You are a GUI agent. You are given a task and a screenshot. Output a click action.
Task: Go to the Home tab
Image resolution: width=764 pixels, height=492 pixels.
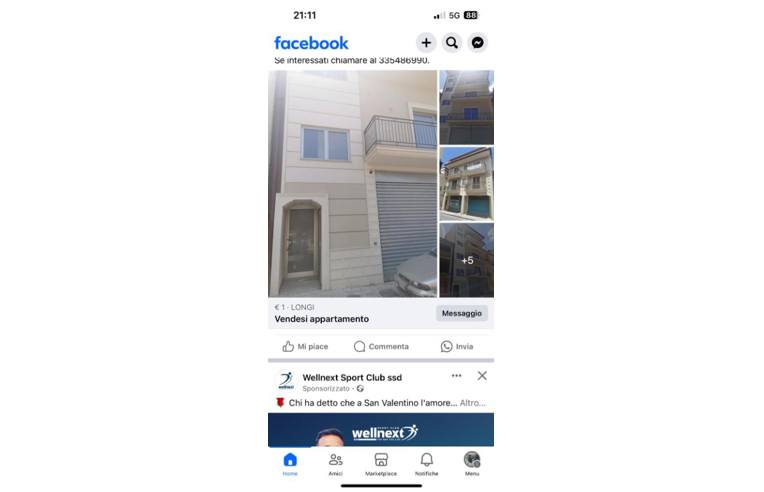[x=290, y=463]
